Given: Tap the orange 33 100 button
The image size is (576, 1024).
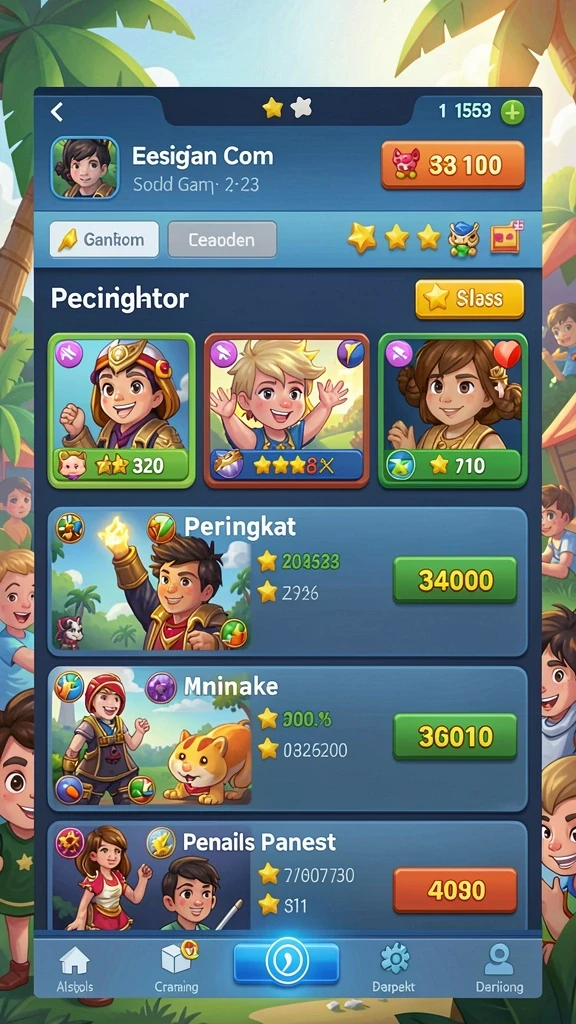Looking at the screenshot, I should (x=453, y=165).
